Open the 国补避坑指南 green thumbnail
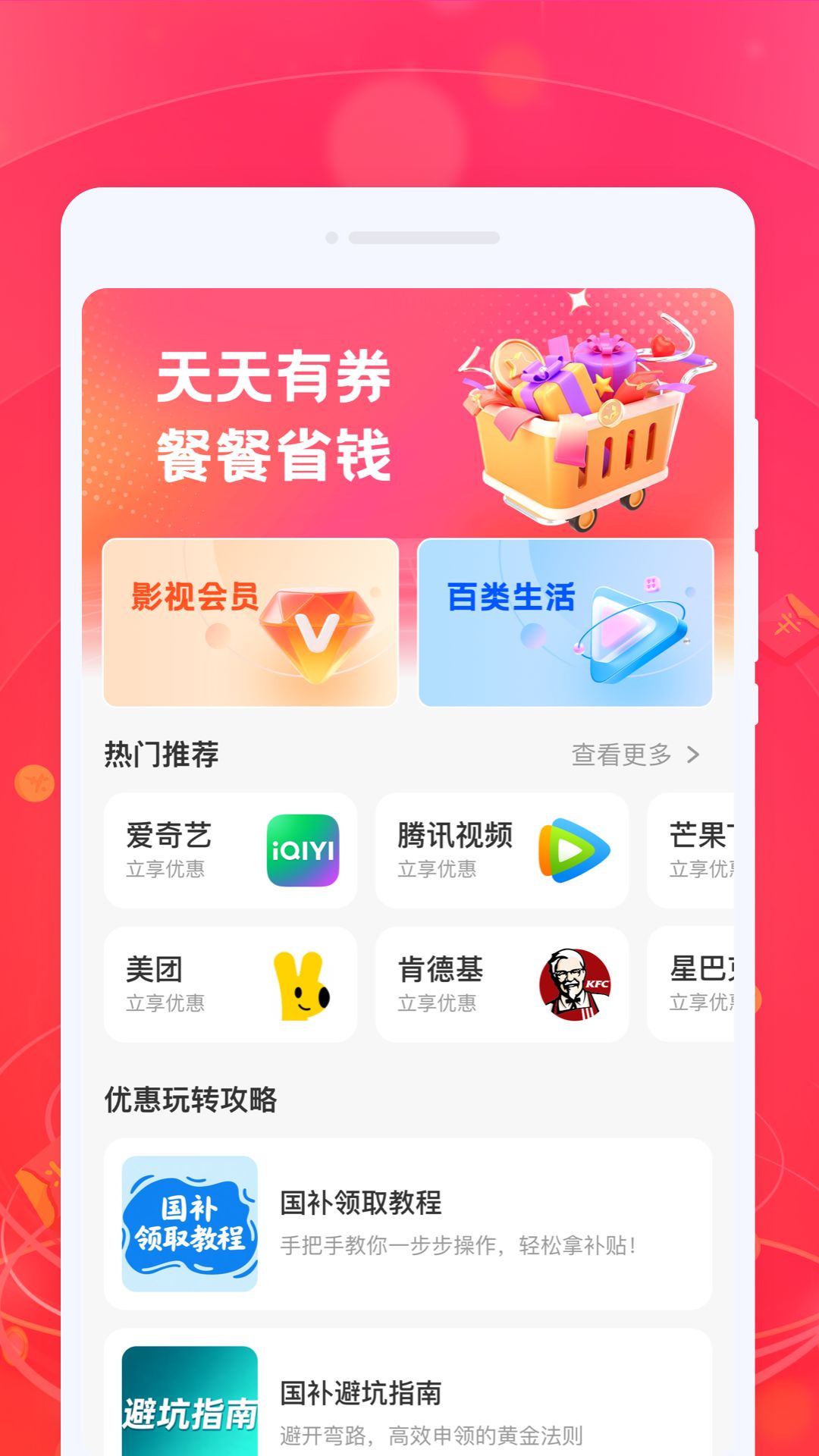This screenshot has width=819, height=1456. pyautogui.click(x=187, y=1407)
